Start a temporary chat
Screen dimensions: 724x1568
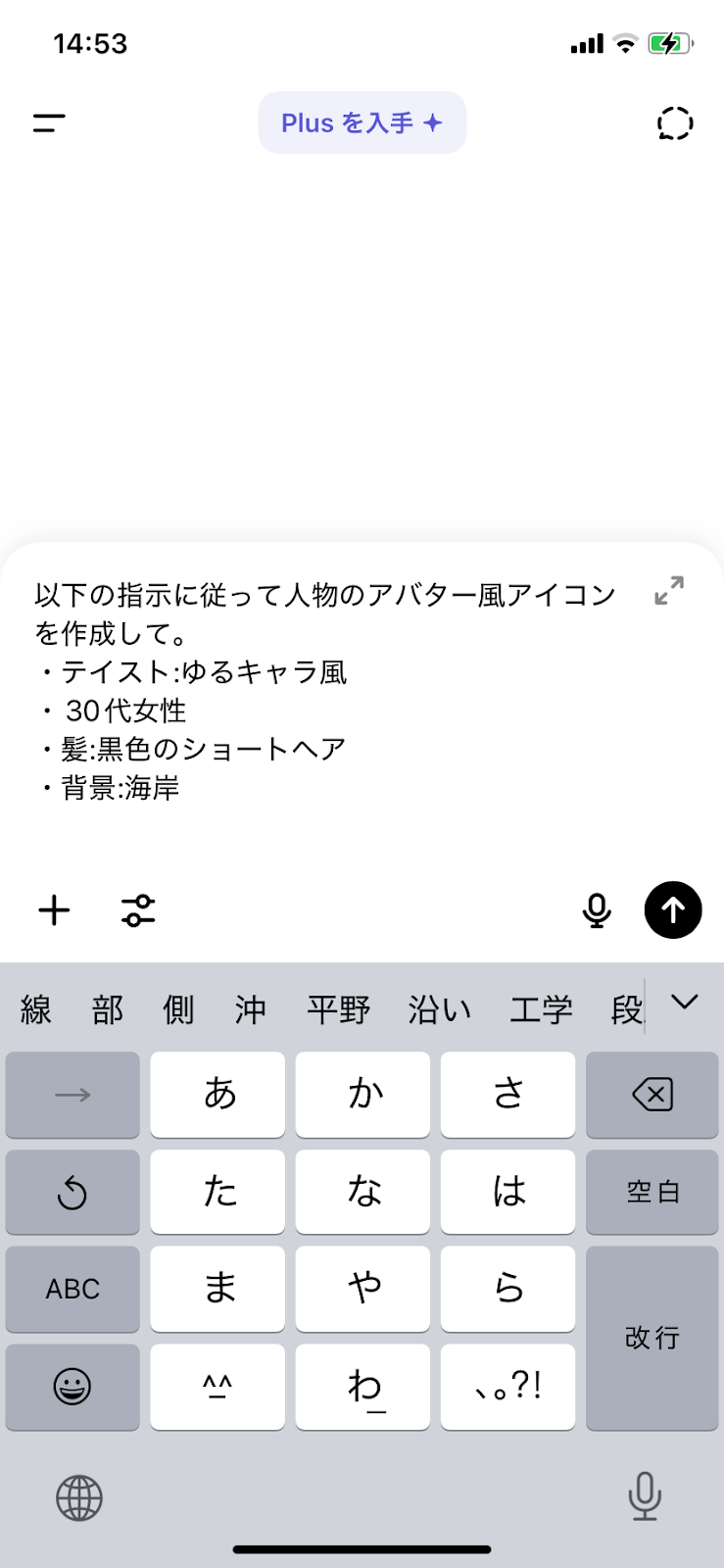coord(675,123)
